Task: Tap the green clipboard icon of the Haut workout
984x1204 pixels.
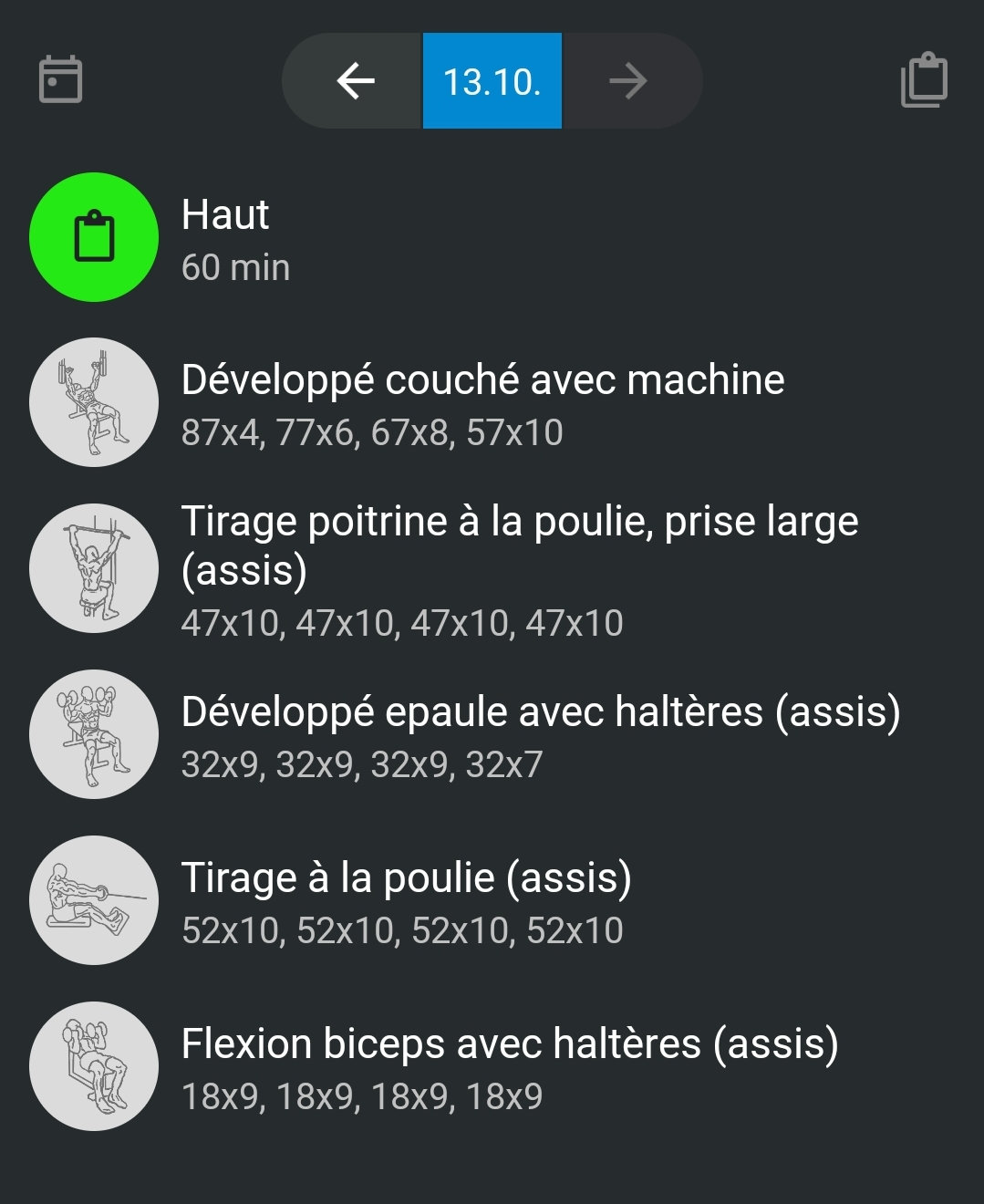Action: [x=93, y=237]
